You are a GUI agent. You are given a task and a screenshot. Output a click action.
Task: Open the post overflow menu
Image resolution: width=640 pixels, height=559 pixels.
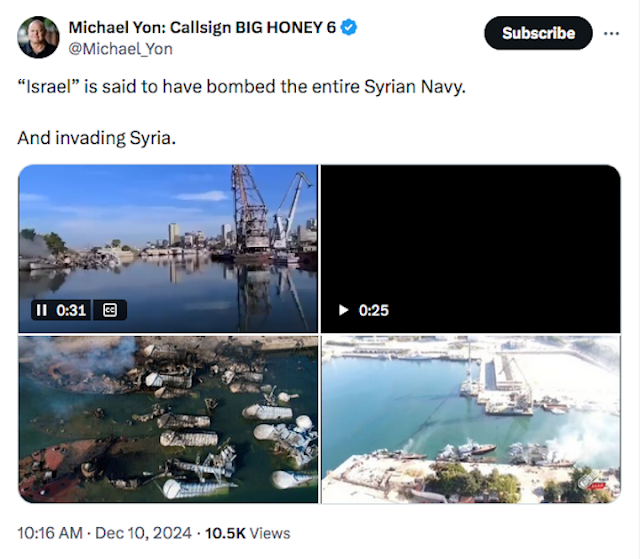pyautogui.click(x=611, y=33)
